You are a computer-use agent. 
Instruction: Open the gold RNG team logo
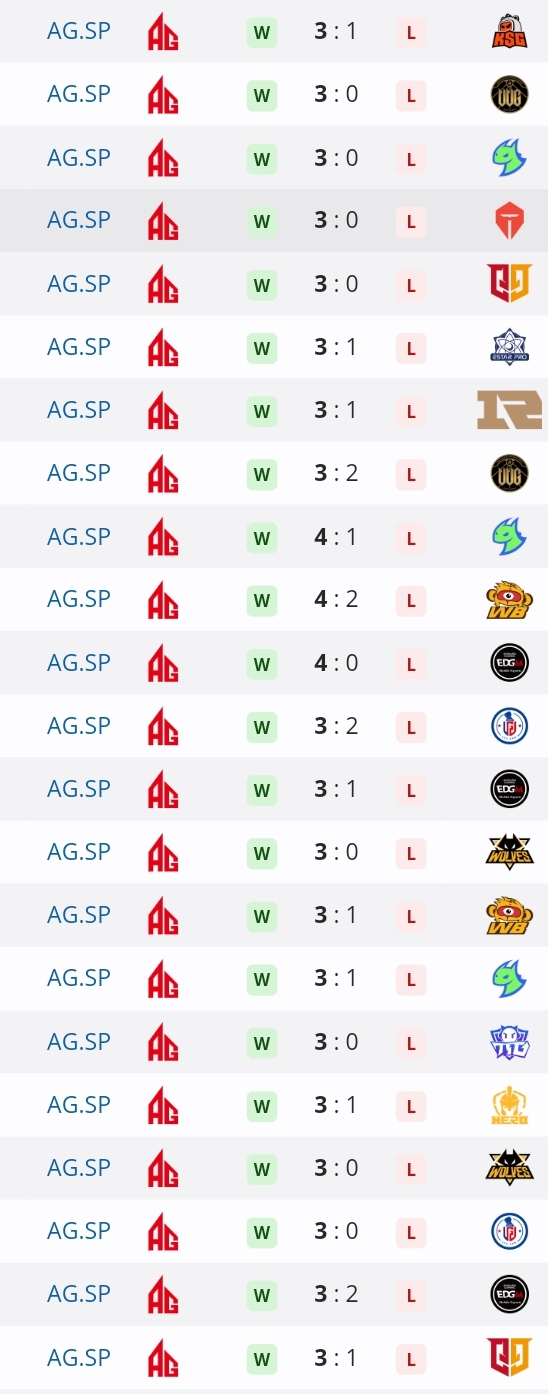tap(510, 410)
